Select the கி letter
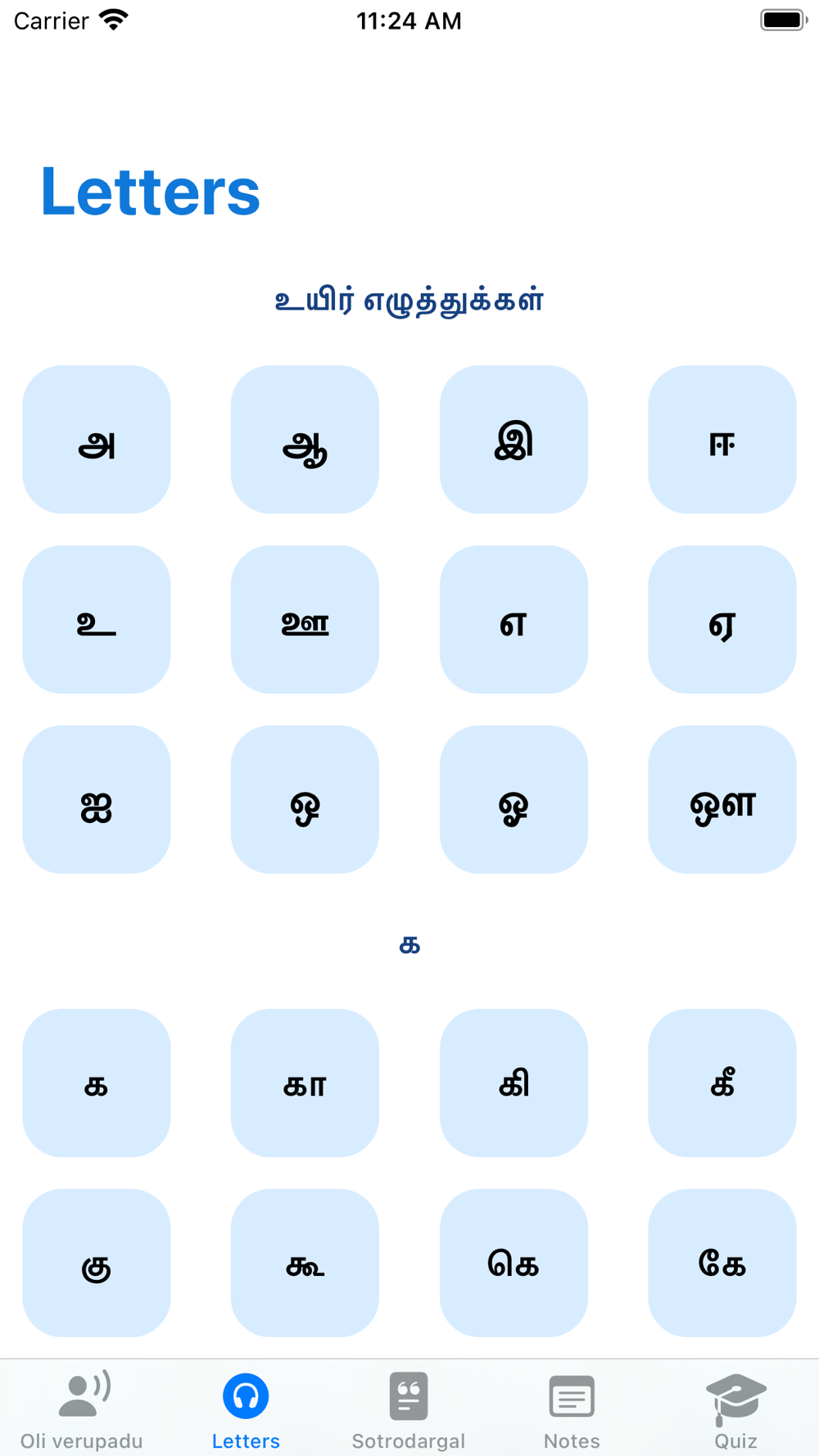Viewport: 819px width, 1456px height. pyautogui.click(x=514, y=1083)
